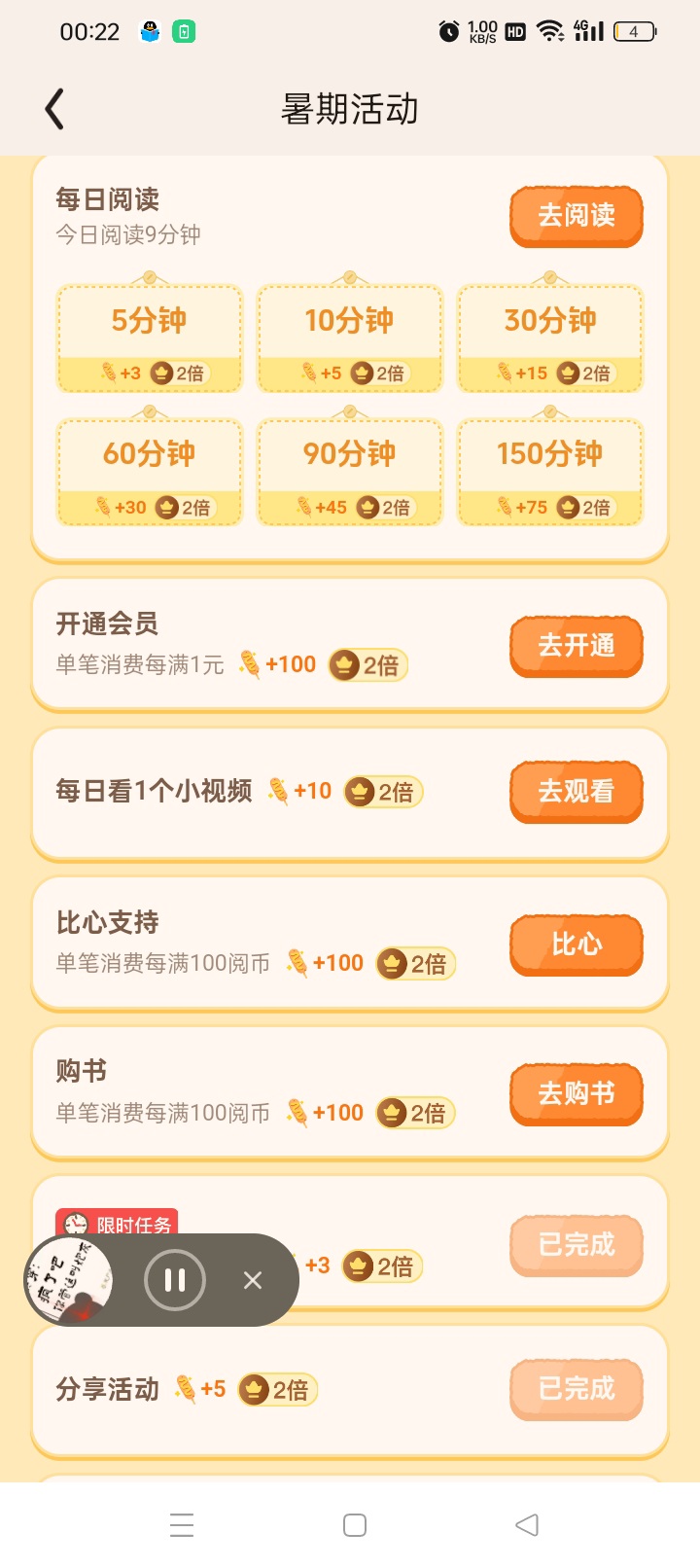Close the floating audio player

(253, 1280)
